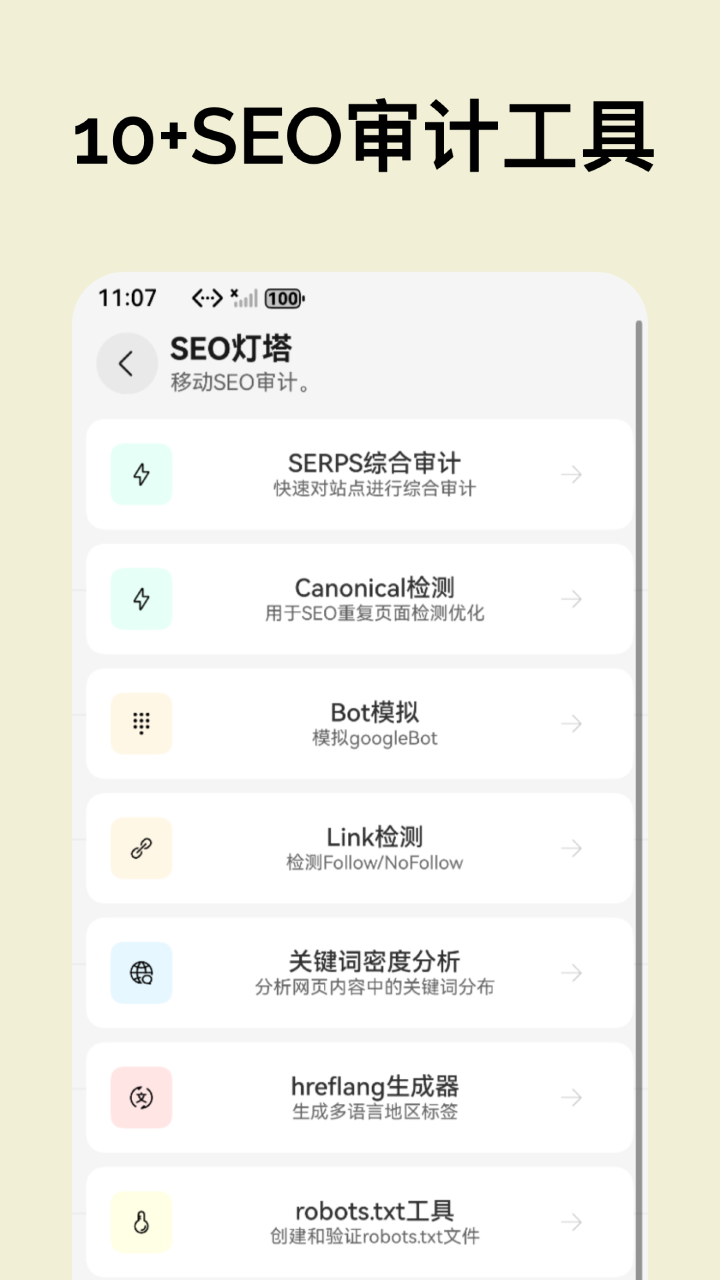Image resolution: width=720 pixels, height=1280 pixels.
Task: Expand 关键词密度分析 with its chevron
Action: pyautogui.click(x=571, y=972)
